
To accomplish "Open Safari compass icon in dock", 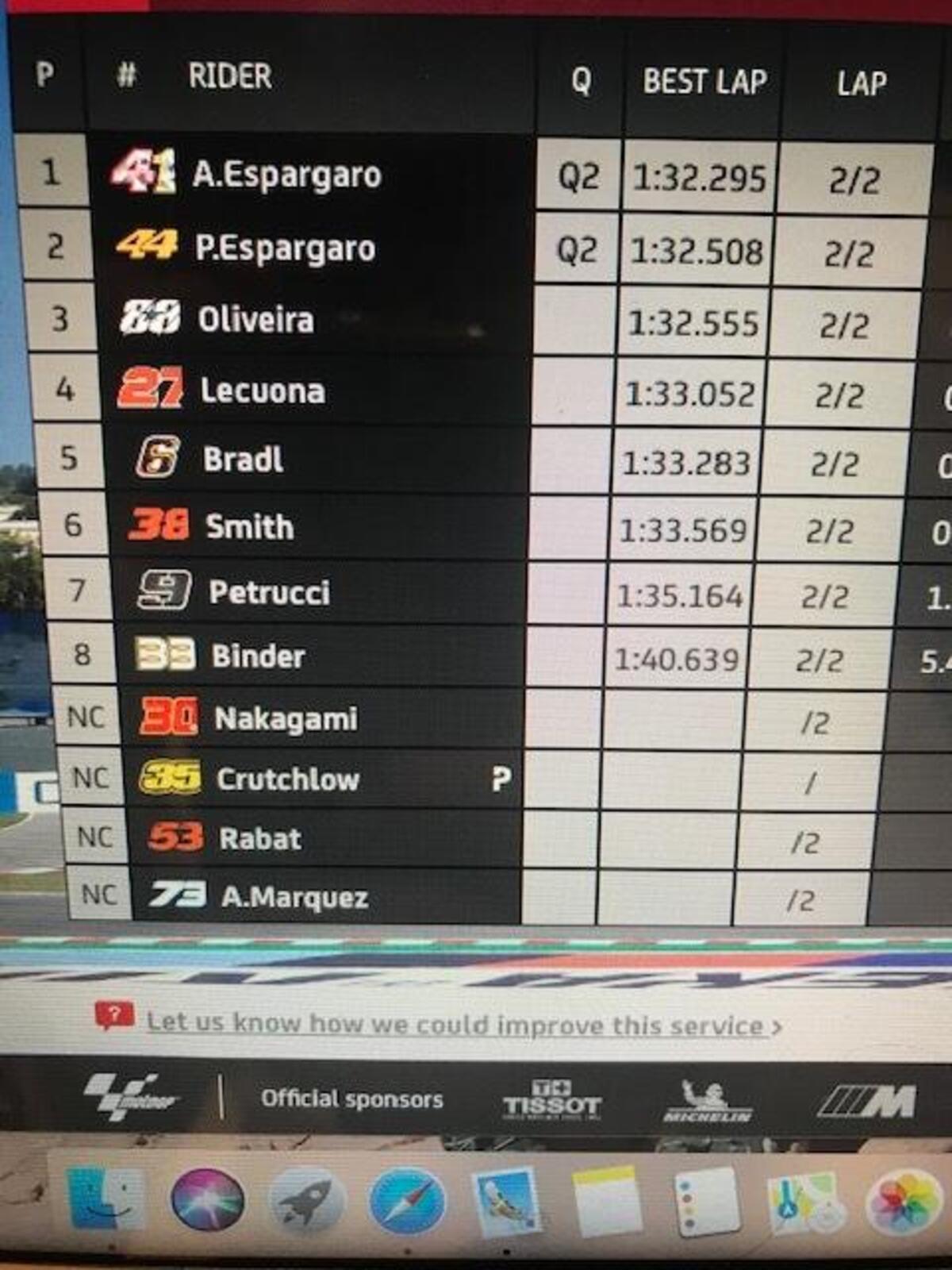I will point(407,1202).
